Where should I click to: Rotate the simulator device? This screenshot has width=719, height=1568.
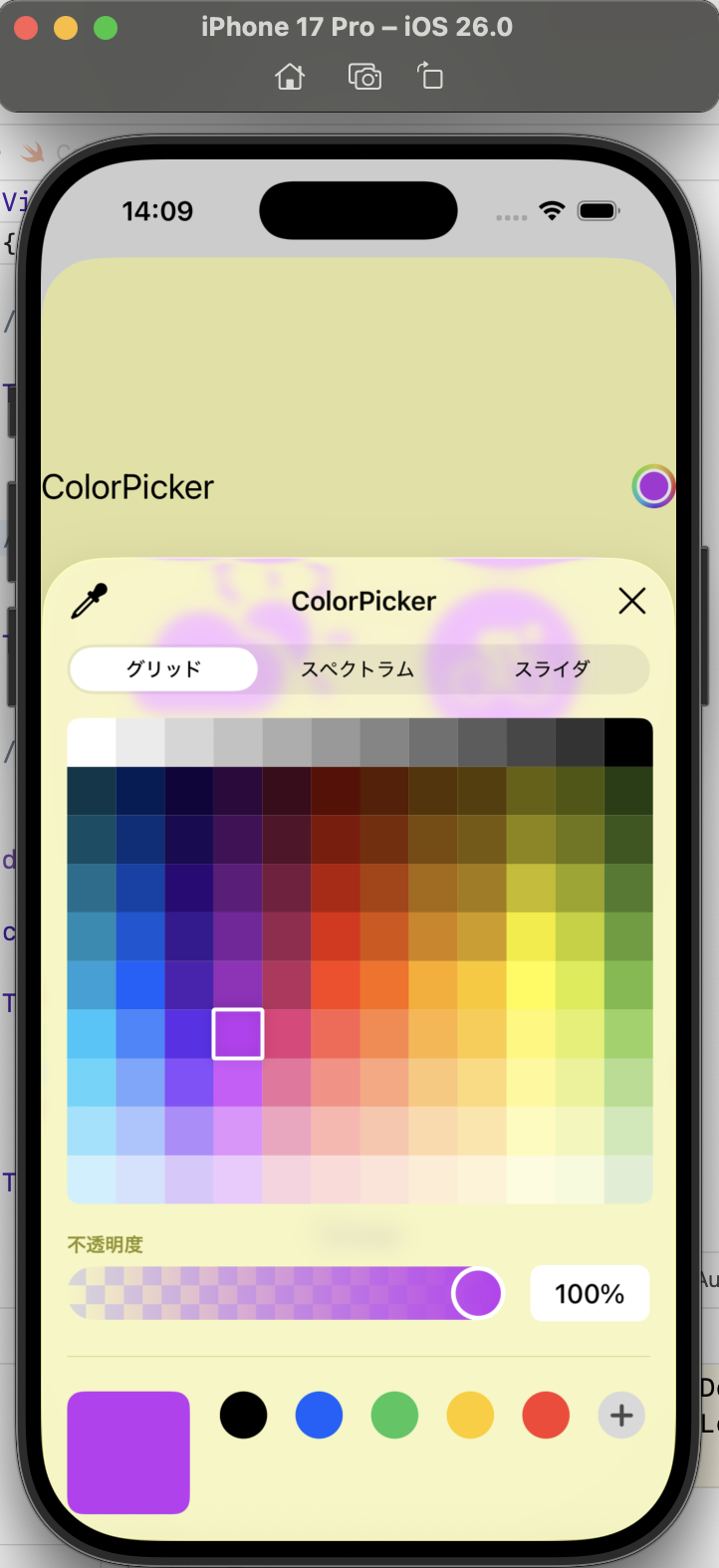430,77
